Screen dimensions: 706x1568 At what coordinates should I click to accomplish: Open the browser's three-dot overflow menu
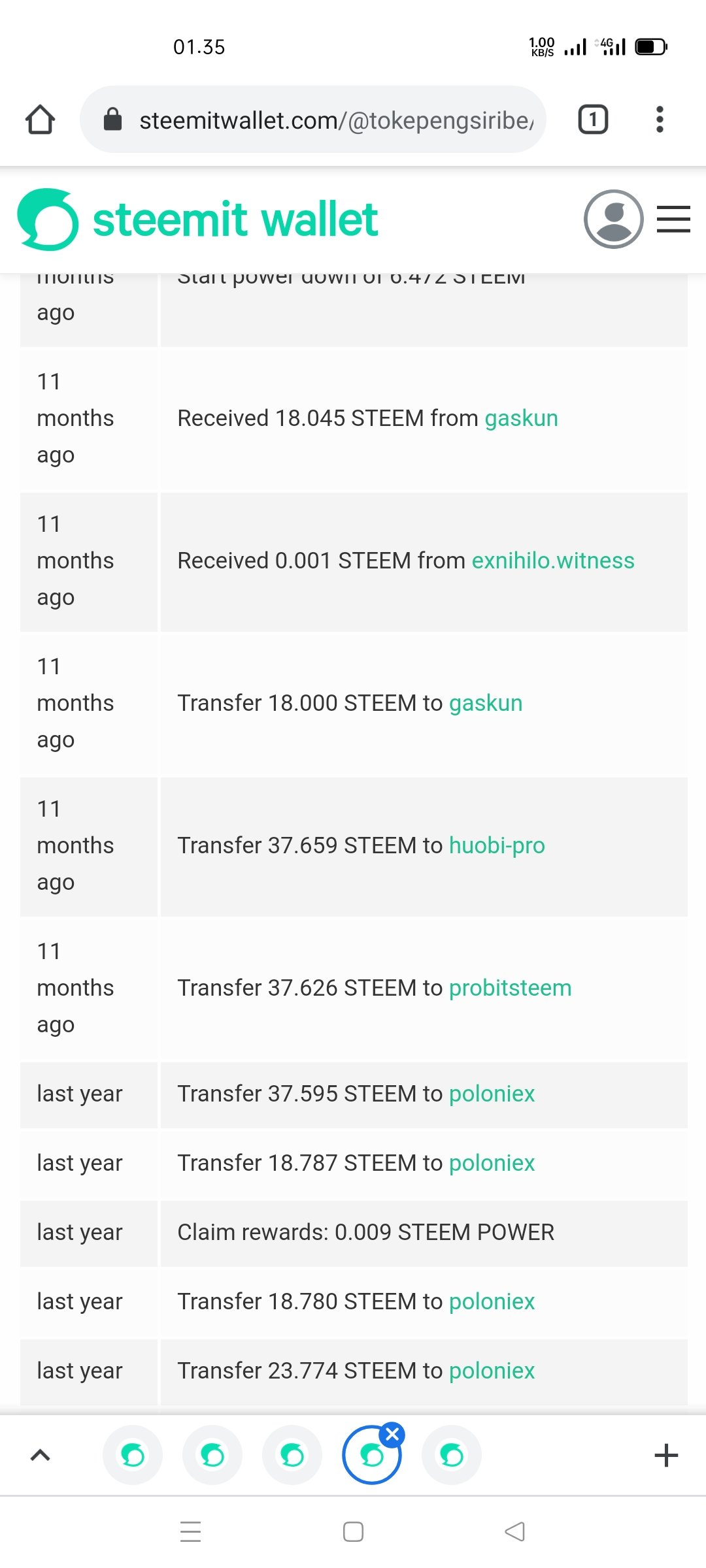(660, 120)
